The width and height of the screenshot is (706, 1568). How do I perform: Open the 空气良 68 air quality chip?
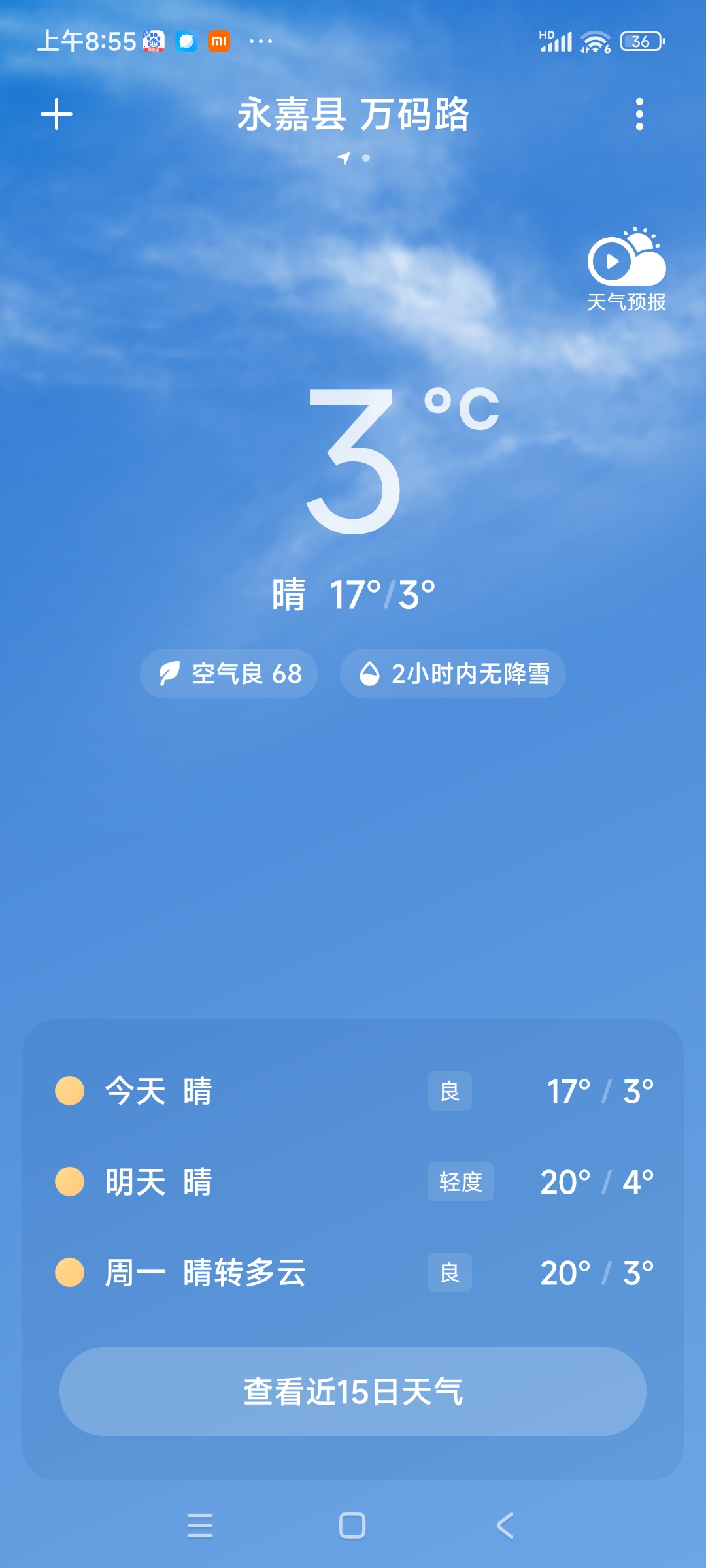(229, 674)
